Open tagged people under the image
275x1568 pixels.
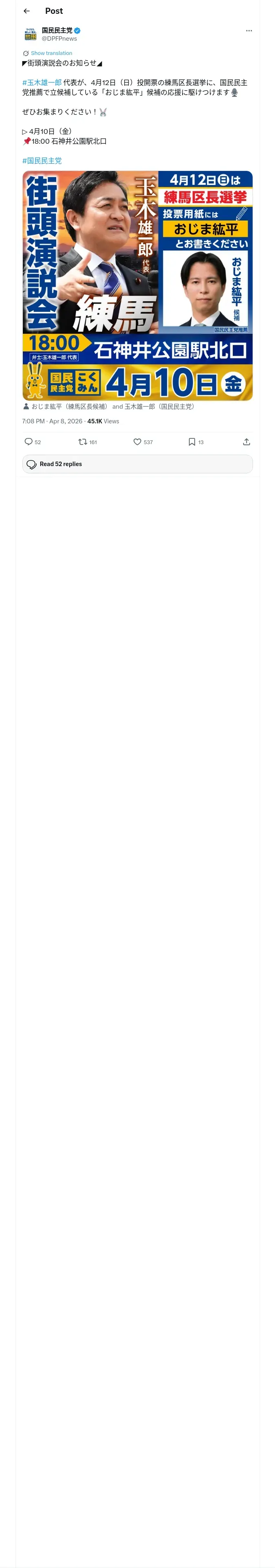coord(108,407)
